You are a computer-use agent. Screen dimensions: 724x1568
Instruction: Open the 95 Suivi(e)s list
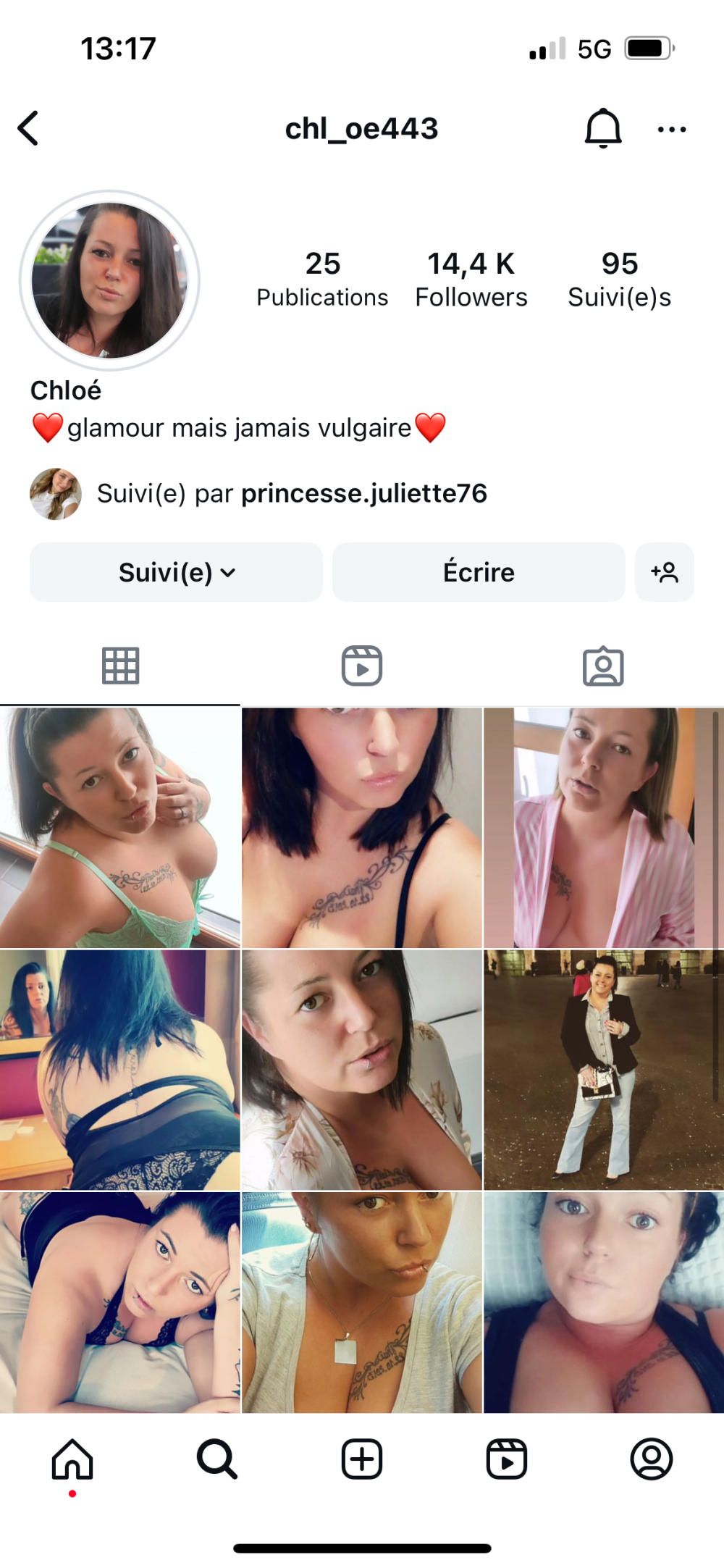pyautogui.click(x=619, y=280)
